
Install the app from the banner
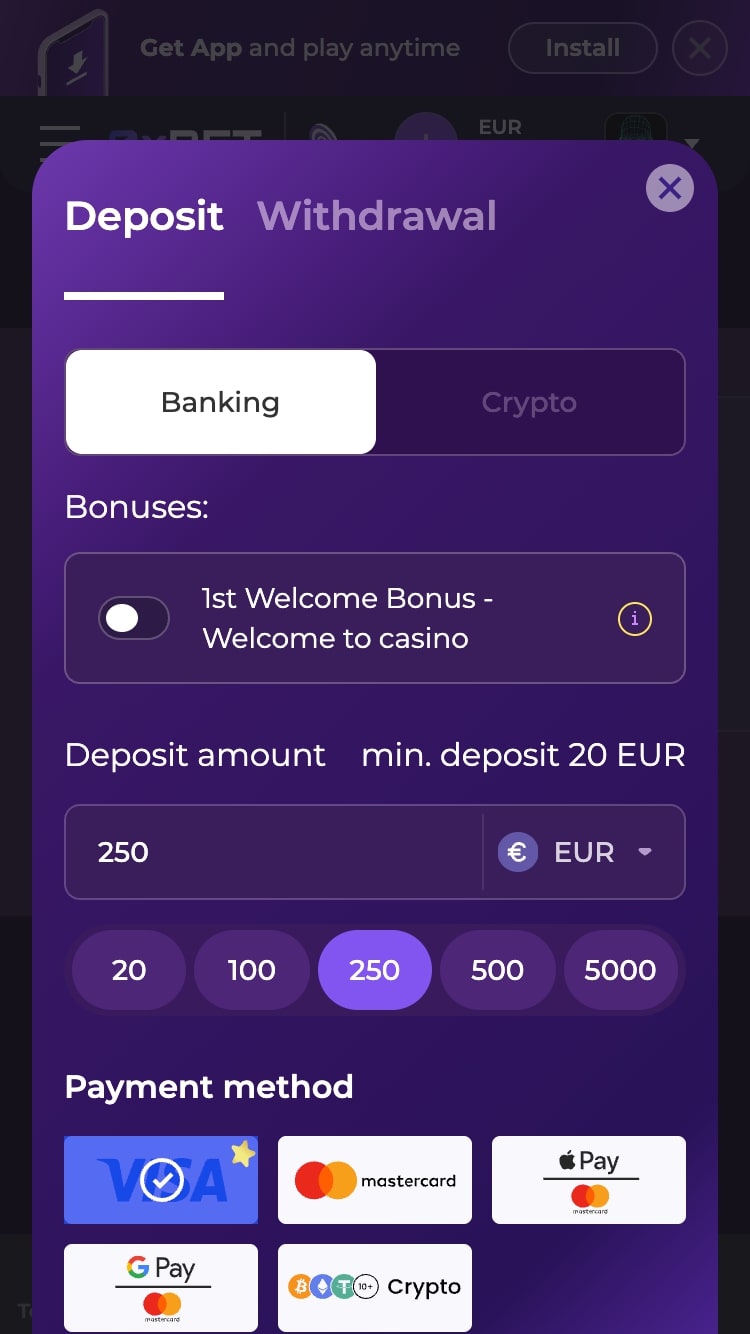[x=583, y=48]
